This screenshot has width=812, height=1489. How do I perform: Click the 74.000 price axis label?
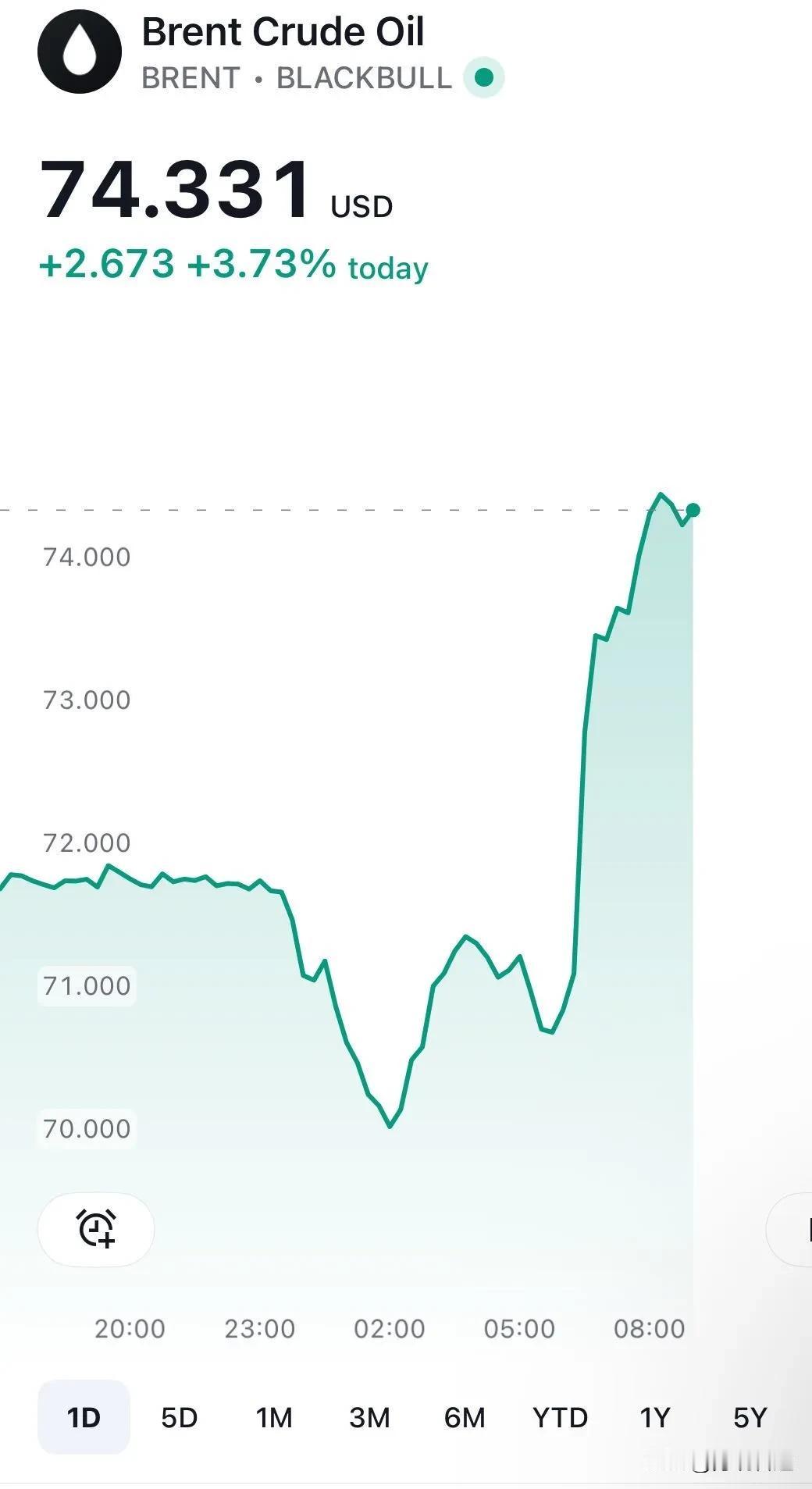87,557
